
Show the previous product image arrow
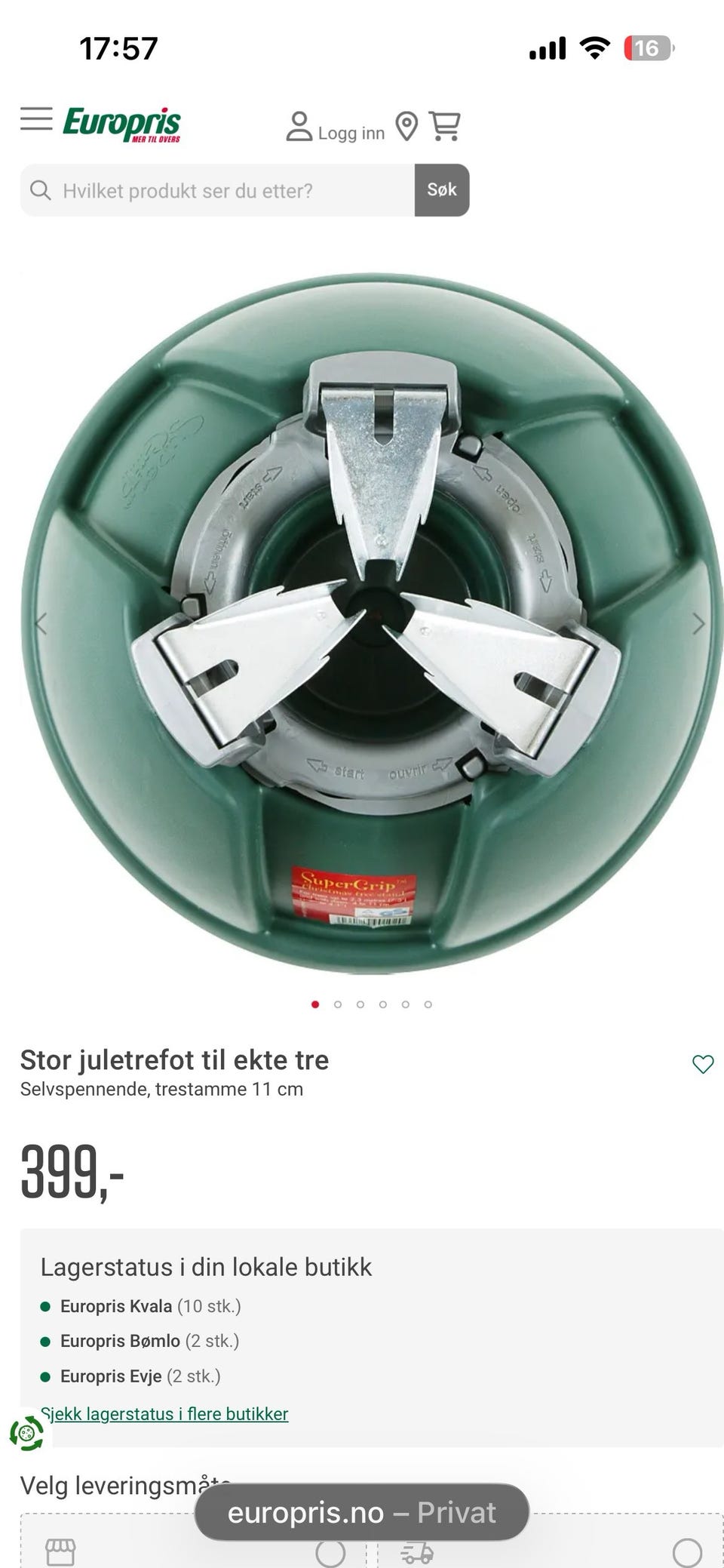41,623
